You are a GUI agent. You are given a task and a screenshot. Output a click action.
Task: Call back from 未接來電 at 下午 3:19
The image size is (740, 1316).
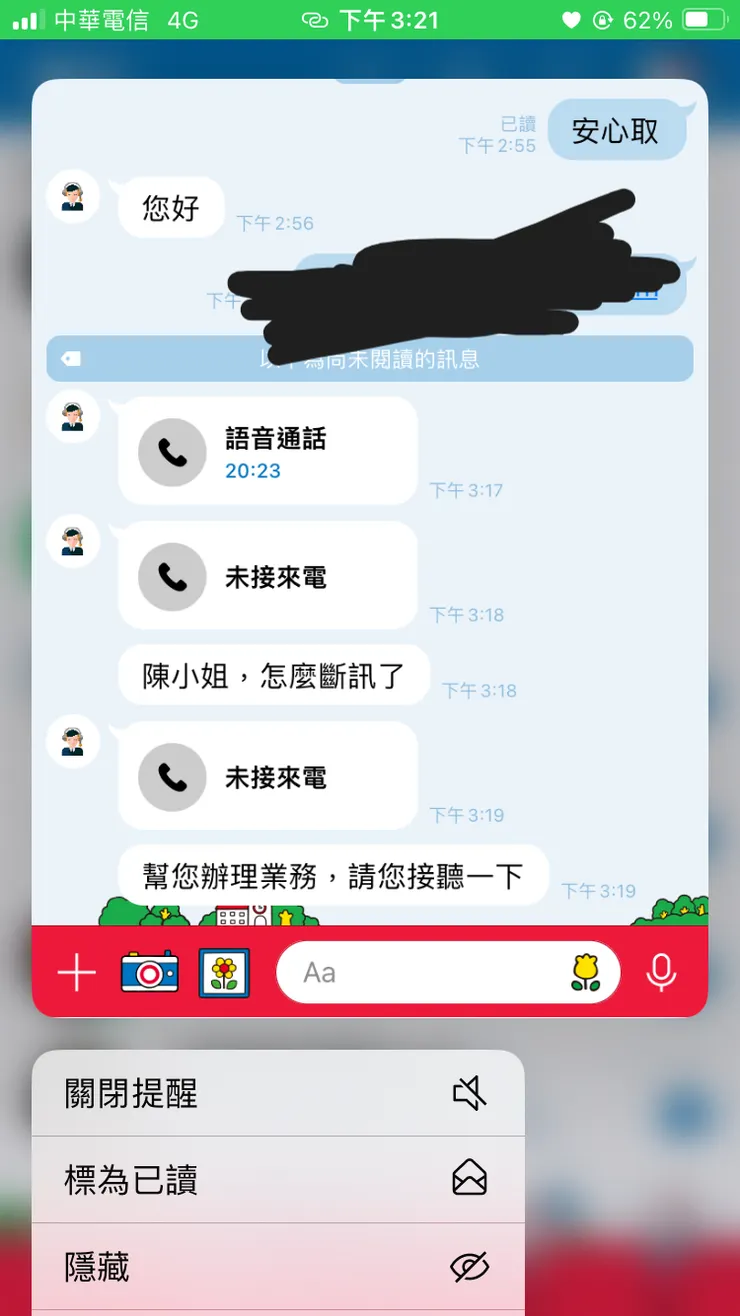(x=267, y=777)
